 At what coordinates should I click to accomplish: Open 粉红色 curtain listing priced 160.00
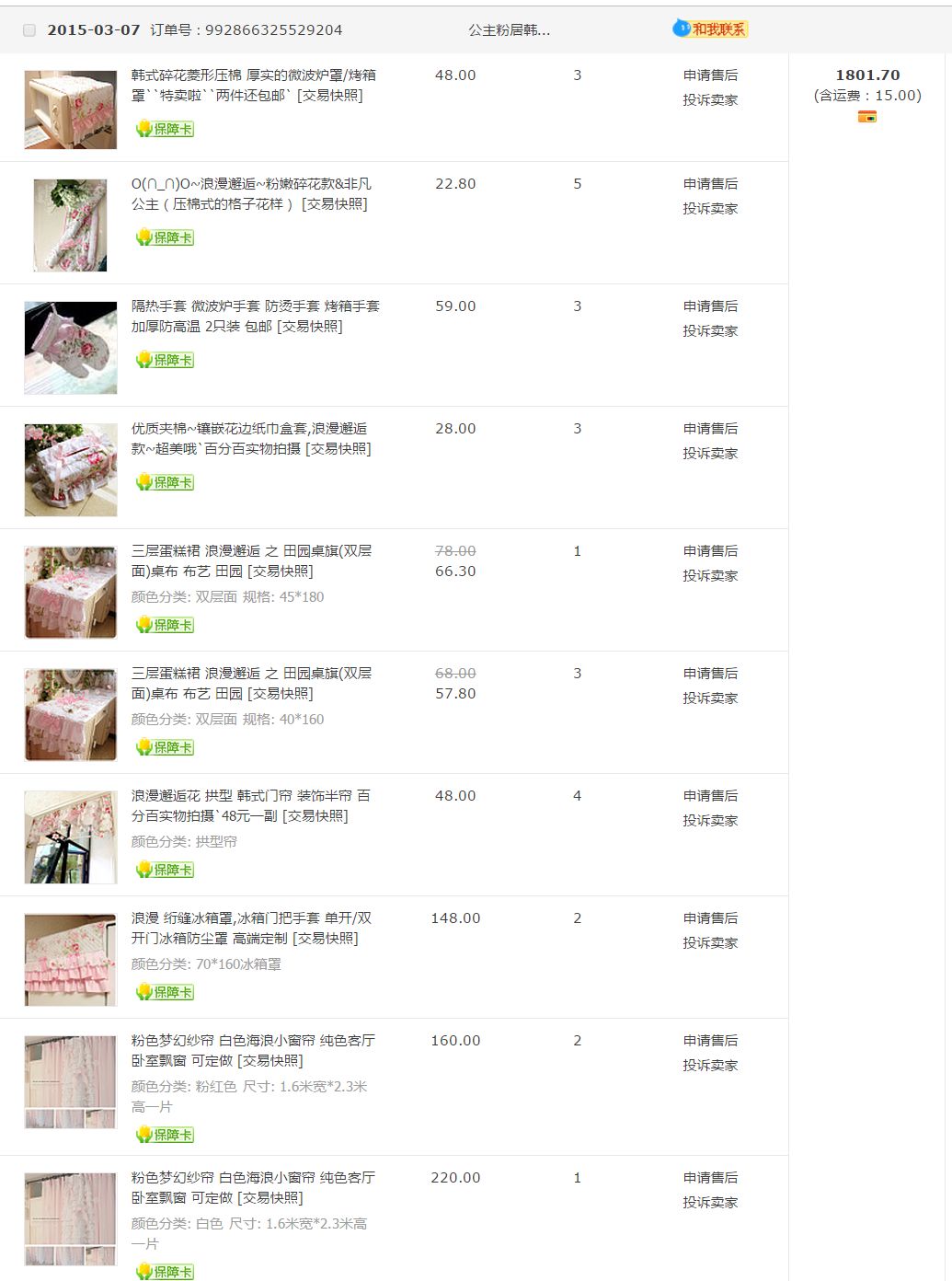tap(253, 1041)
